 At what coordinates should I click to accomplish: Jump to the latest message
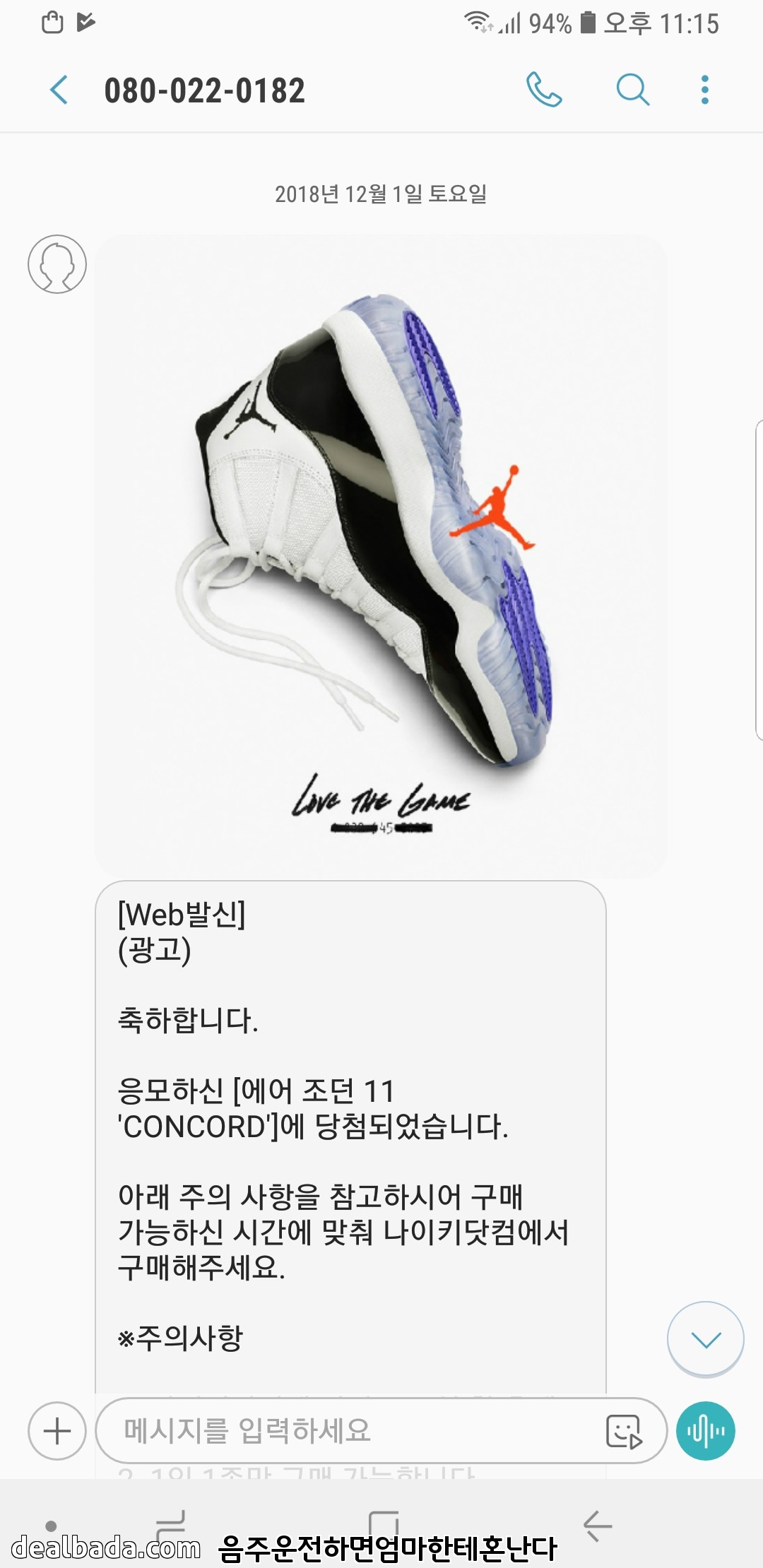point(705,1339)
